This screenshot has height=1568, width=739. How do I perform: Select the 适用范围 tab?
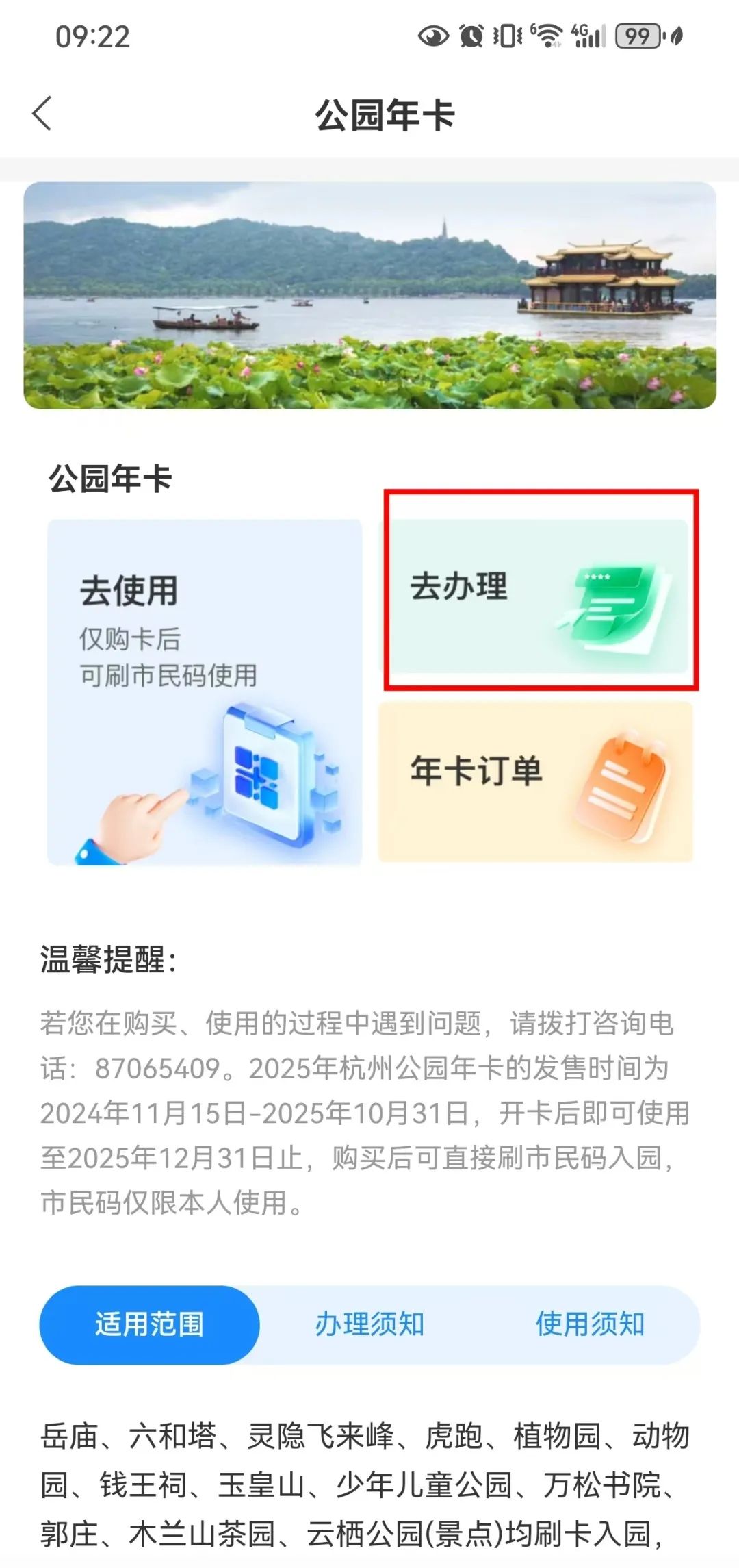point(149,1324)
